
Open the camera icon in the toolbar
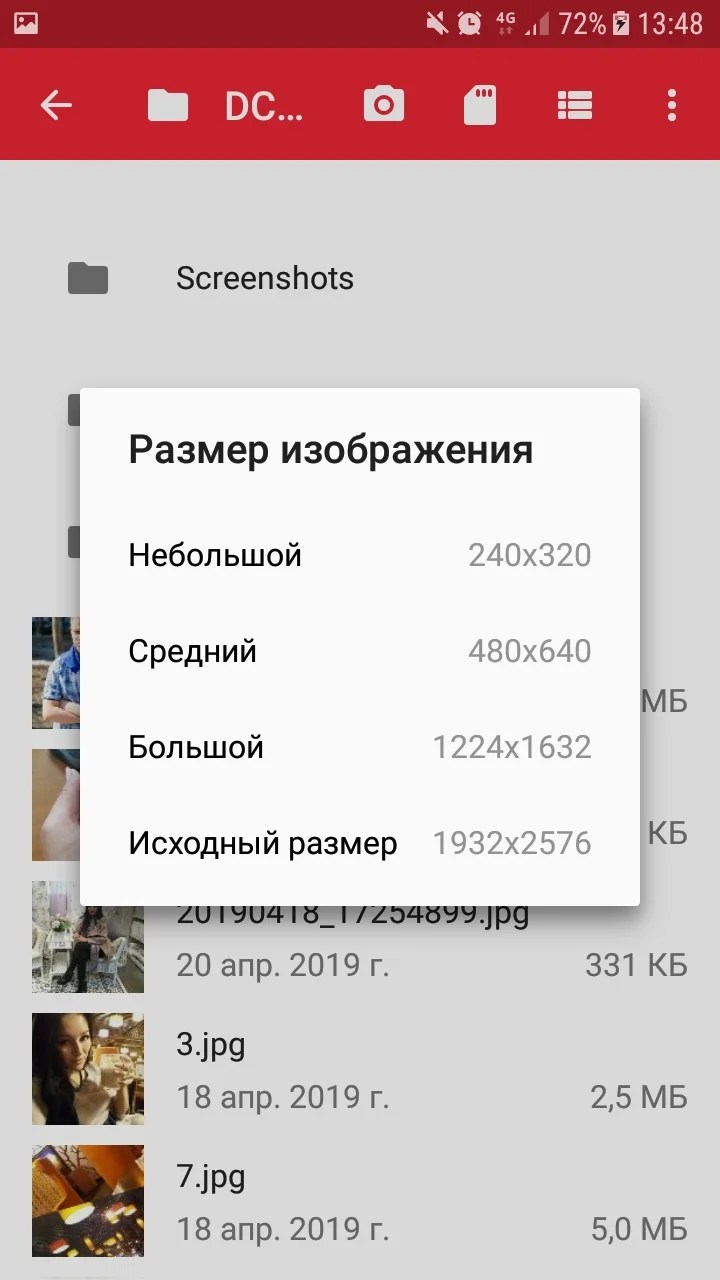click(x=381, y=104)
